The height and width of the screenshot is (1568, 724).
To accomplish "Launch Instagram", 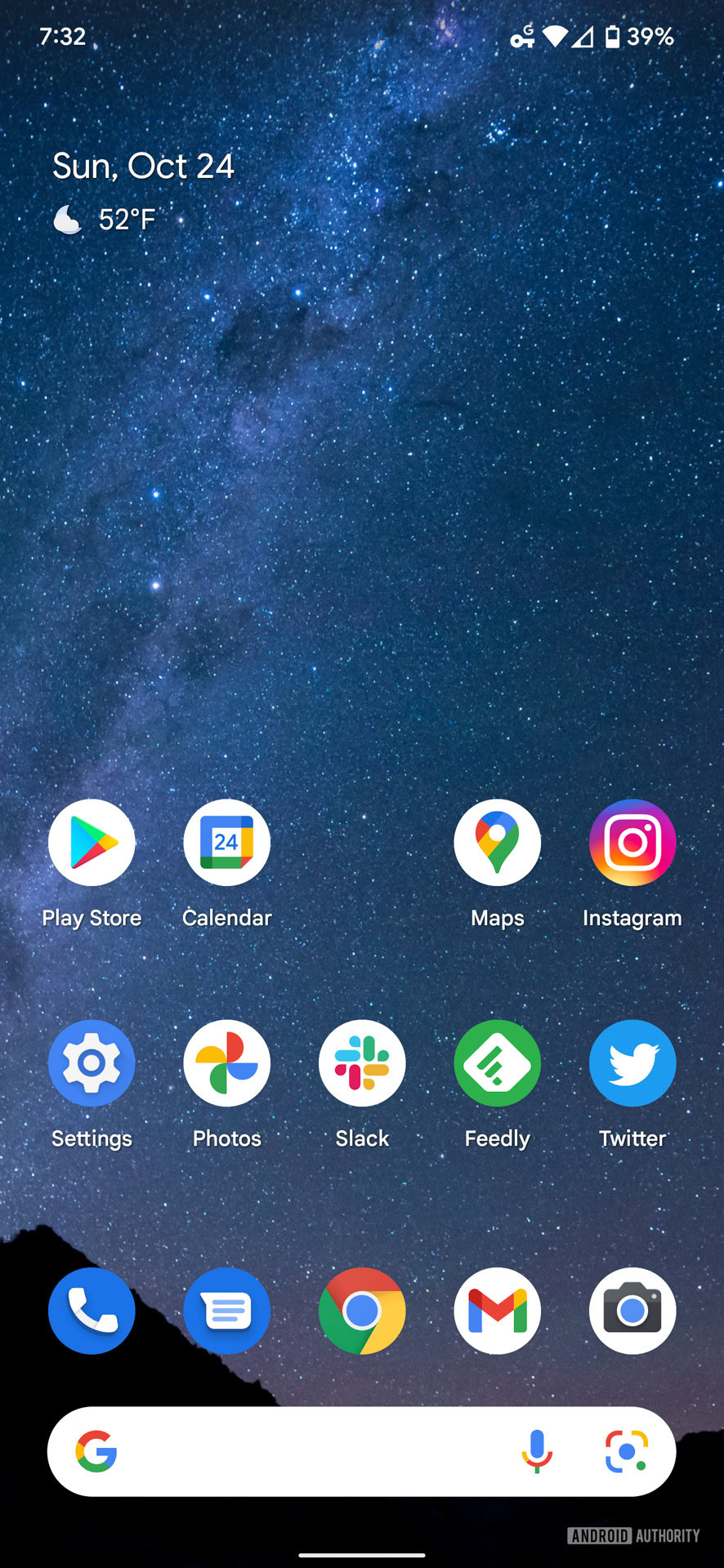I will 632,843.
